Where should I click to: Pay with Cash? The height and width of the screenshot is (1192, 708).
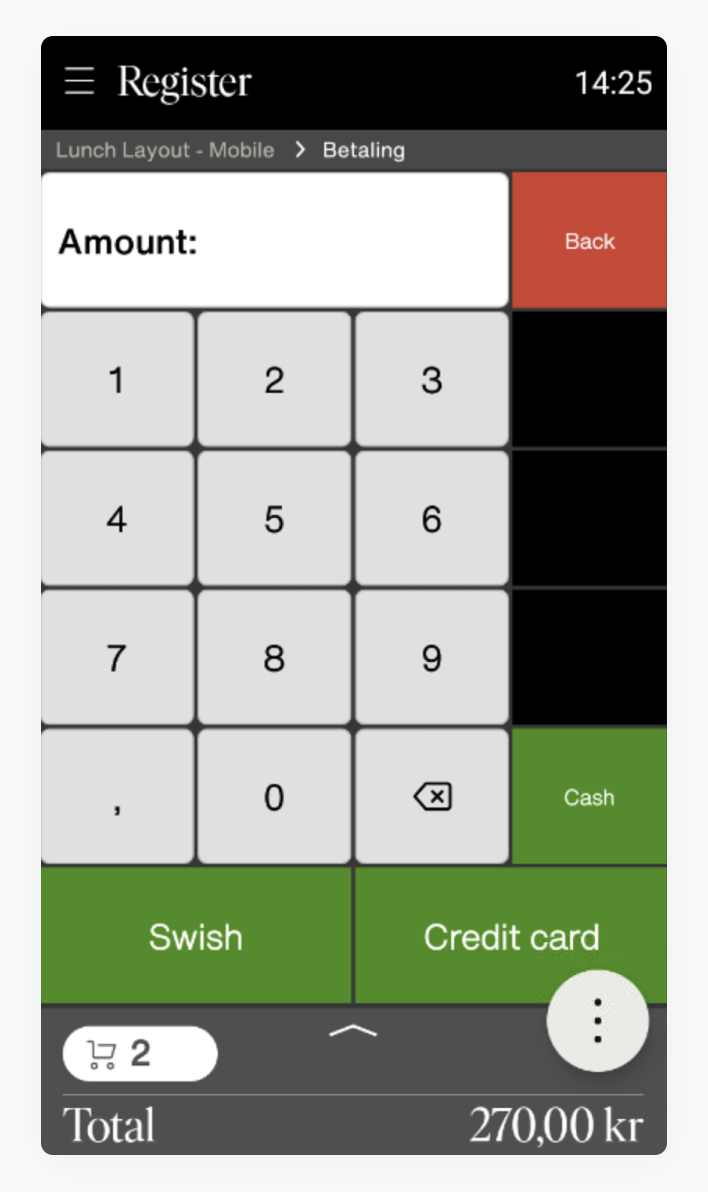(x=589, y=797)
